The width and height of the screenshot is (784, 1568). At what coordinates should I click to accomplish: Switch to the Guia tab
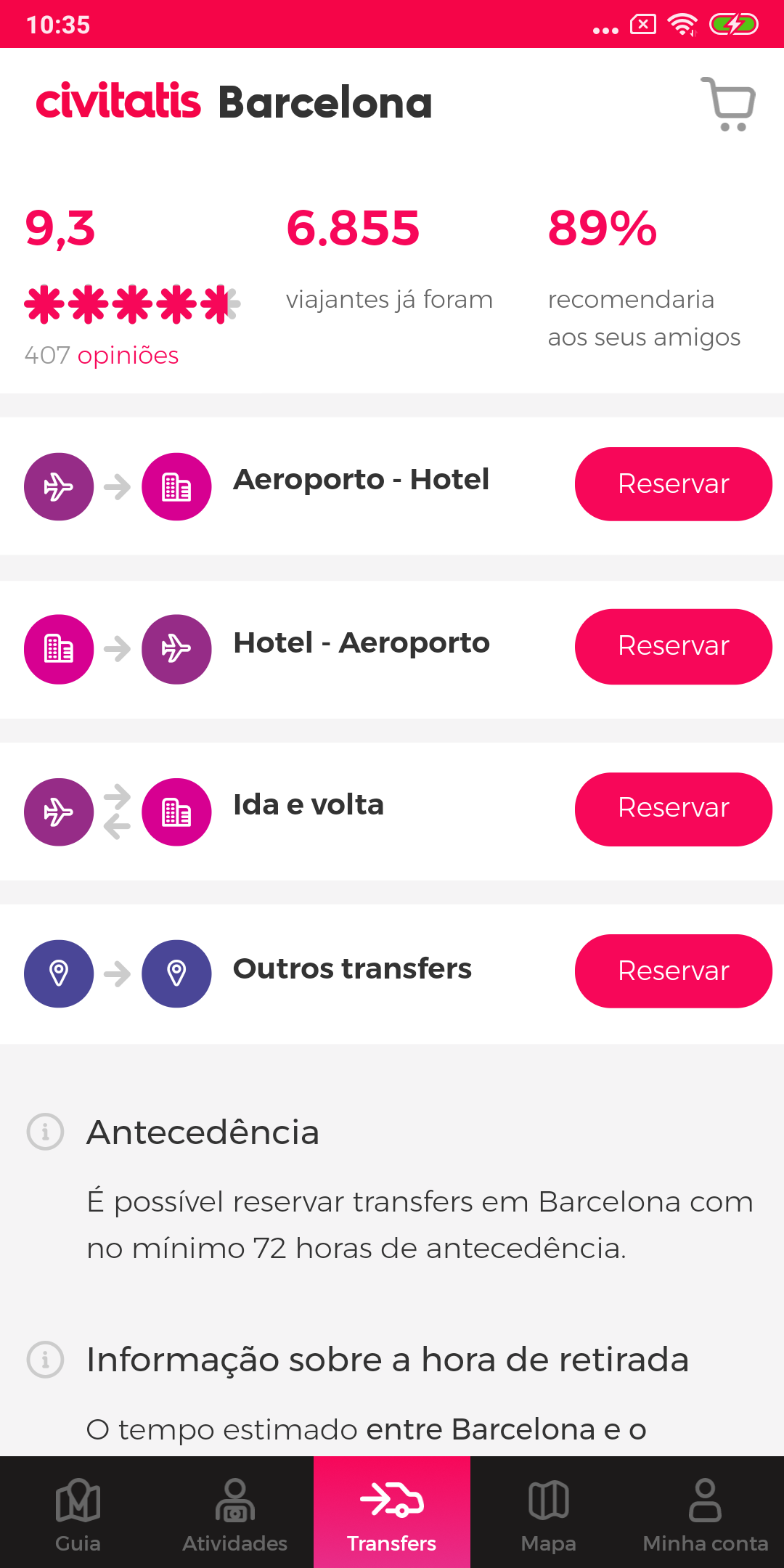point(78,1513)
